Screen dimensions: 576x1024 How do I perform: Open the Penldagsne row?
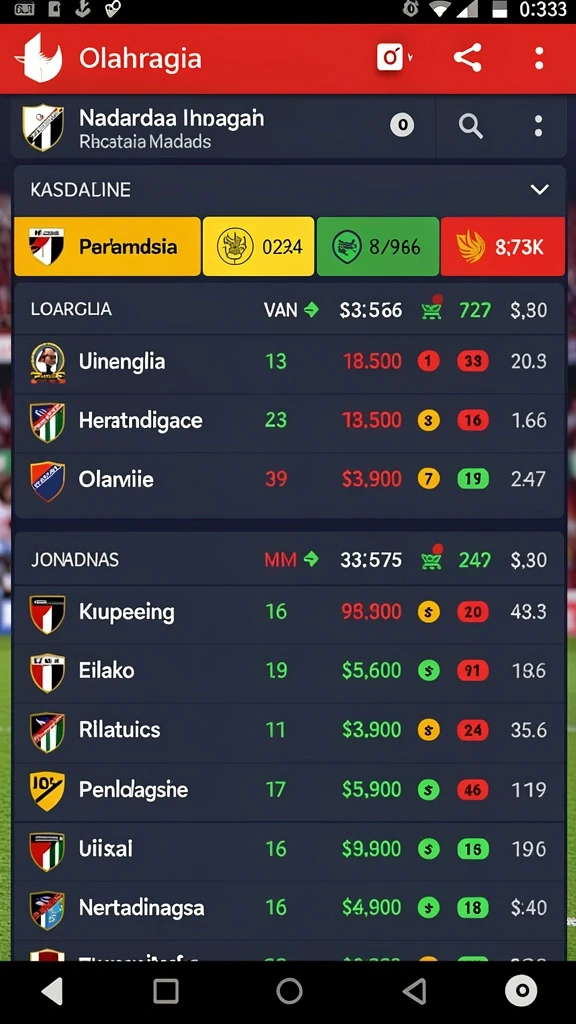[289, 790]
